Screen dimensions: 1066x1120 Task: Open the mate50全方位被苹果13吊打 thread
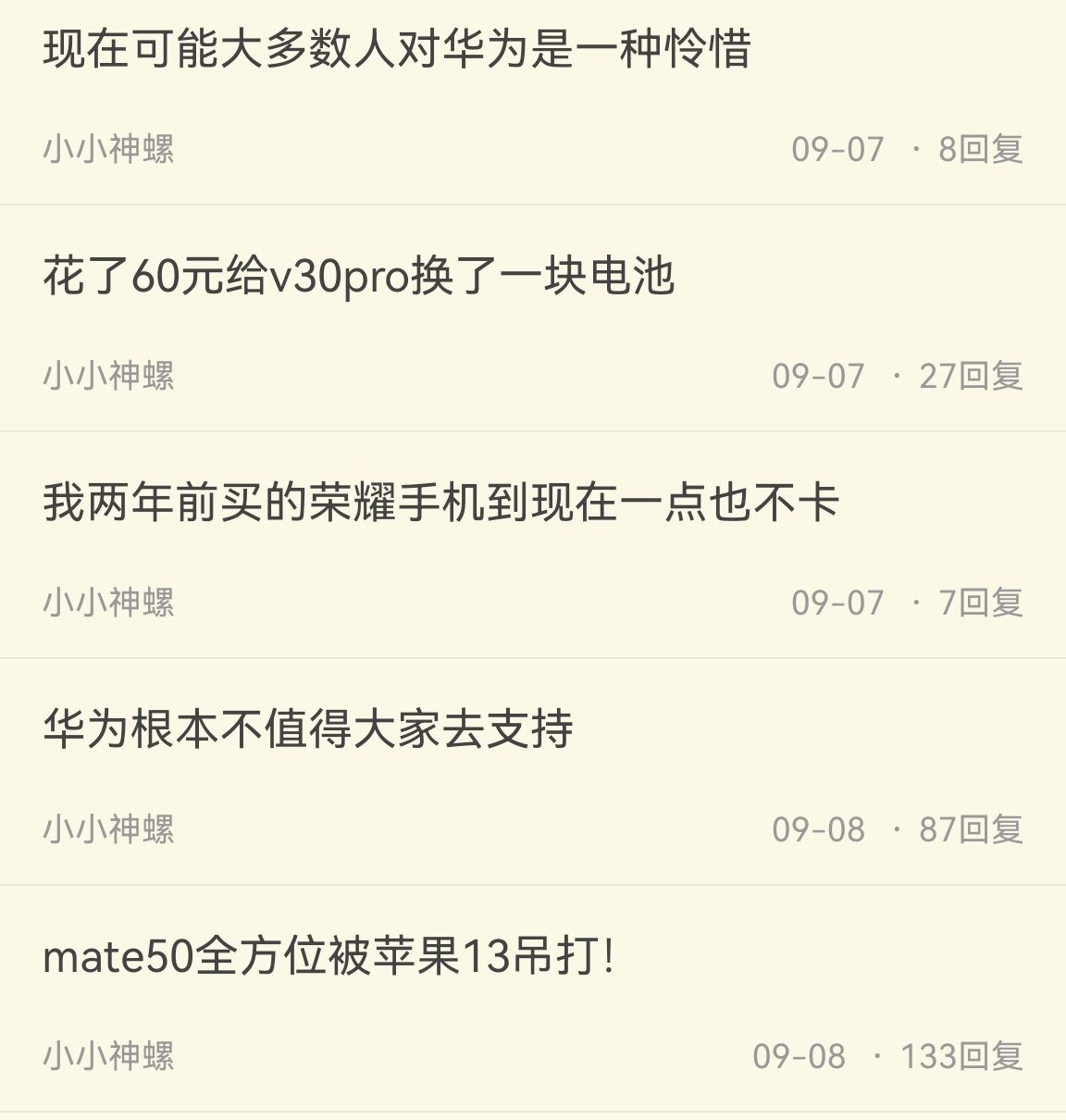coord(329,960)
